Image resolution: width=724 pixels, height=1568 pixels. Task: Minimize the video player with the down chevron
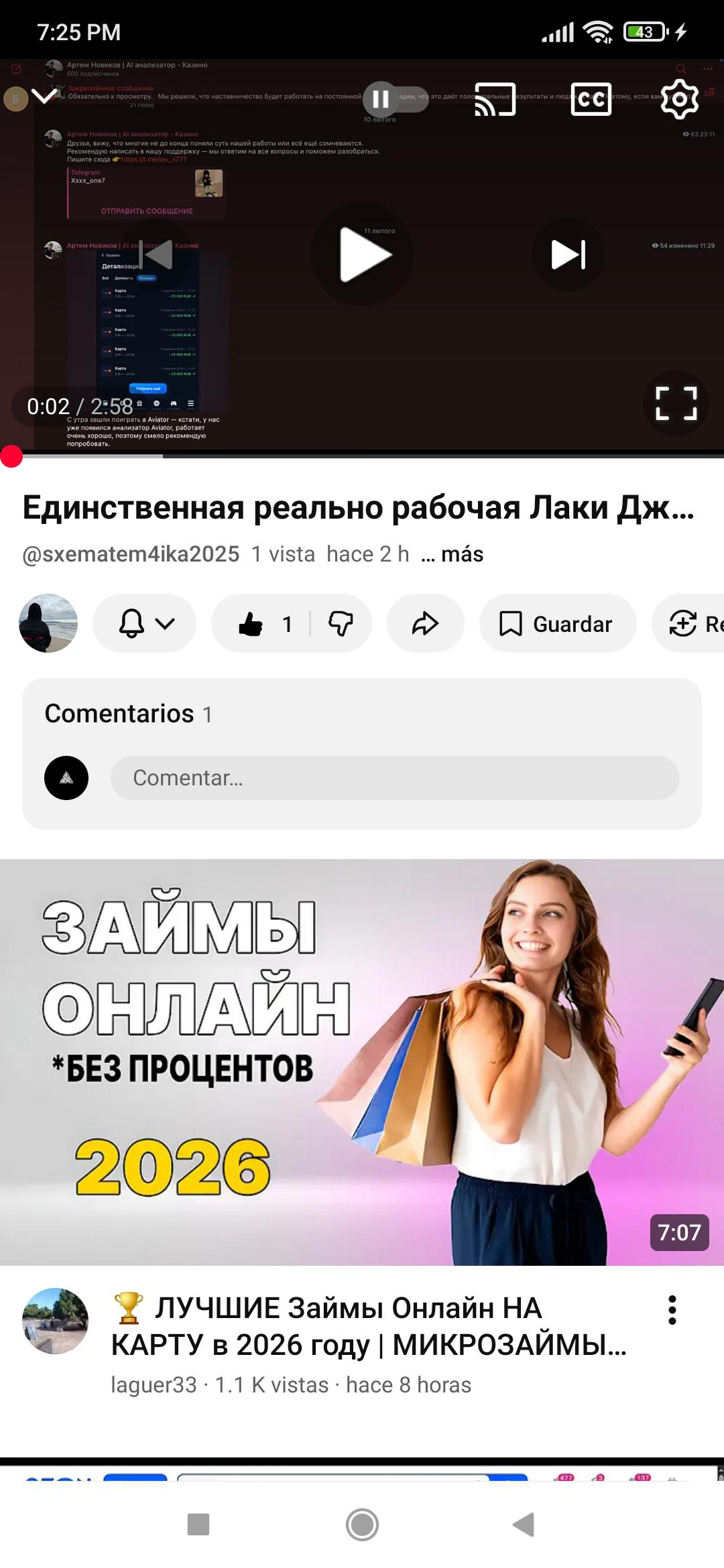(x=44, y=98)
